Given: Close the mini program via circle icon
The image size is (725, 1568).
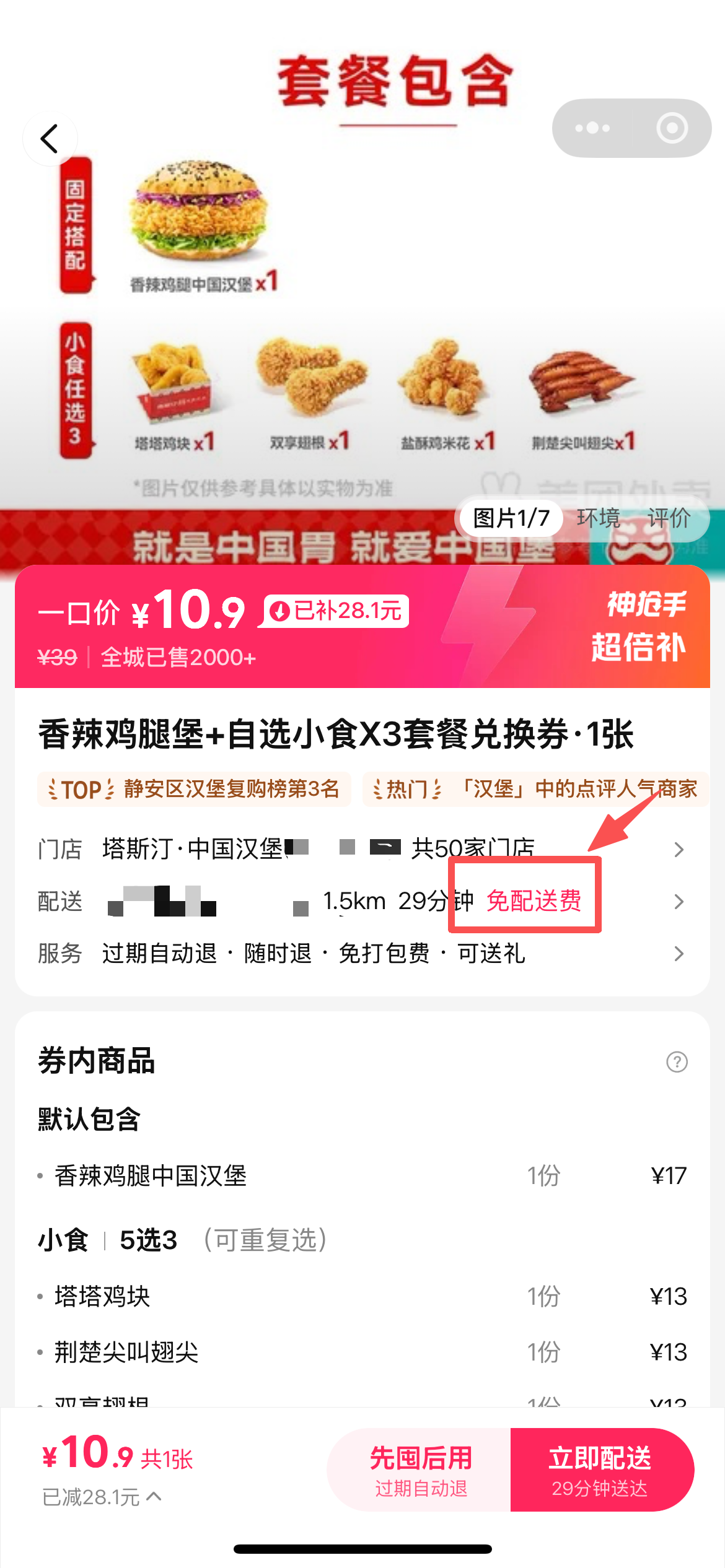Looking at the screenshot, I should tap(672, 128).
